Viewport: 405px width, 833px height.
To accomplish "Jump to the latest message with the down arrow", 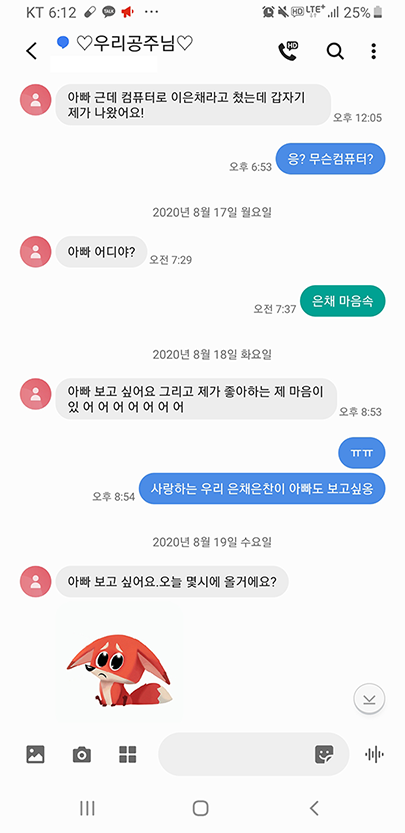I will pyautogui.click(x=369, y=698).
